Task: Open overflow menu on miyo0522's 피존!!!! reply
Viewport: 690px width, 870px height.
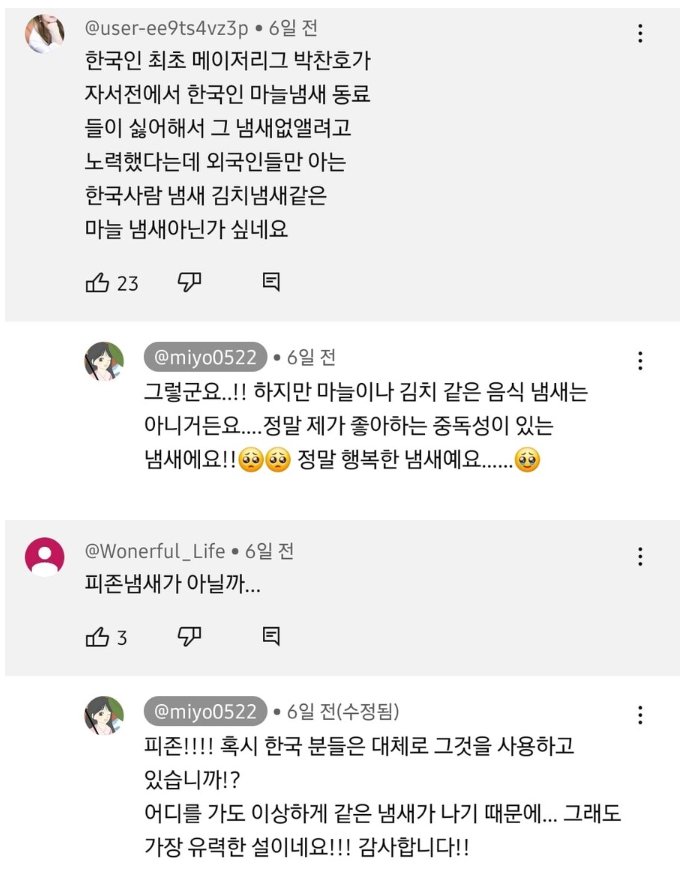Action: [640, 715]
